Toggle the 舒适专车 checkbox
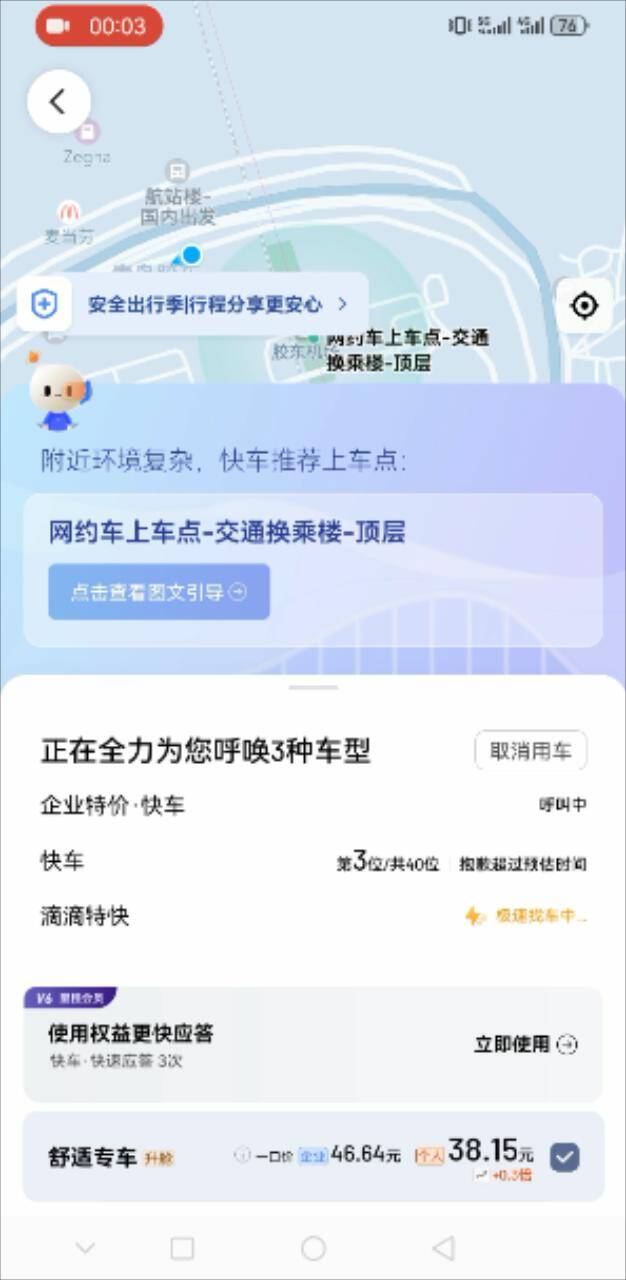 pos(564,1157)
